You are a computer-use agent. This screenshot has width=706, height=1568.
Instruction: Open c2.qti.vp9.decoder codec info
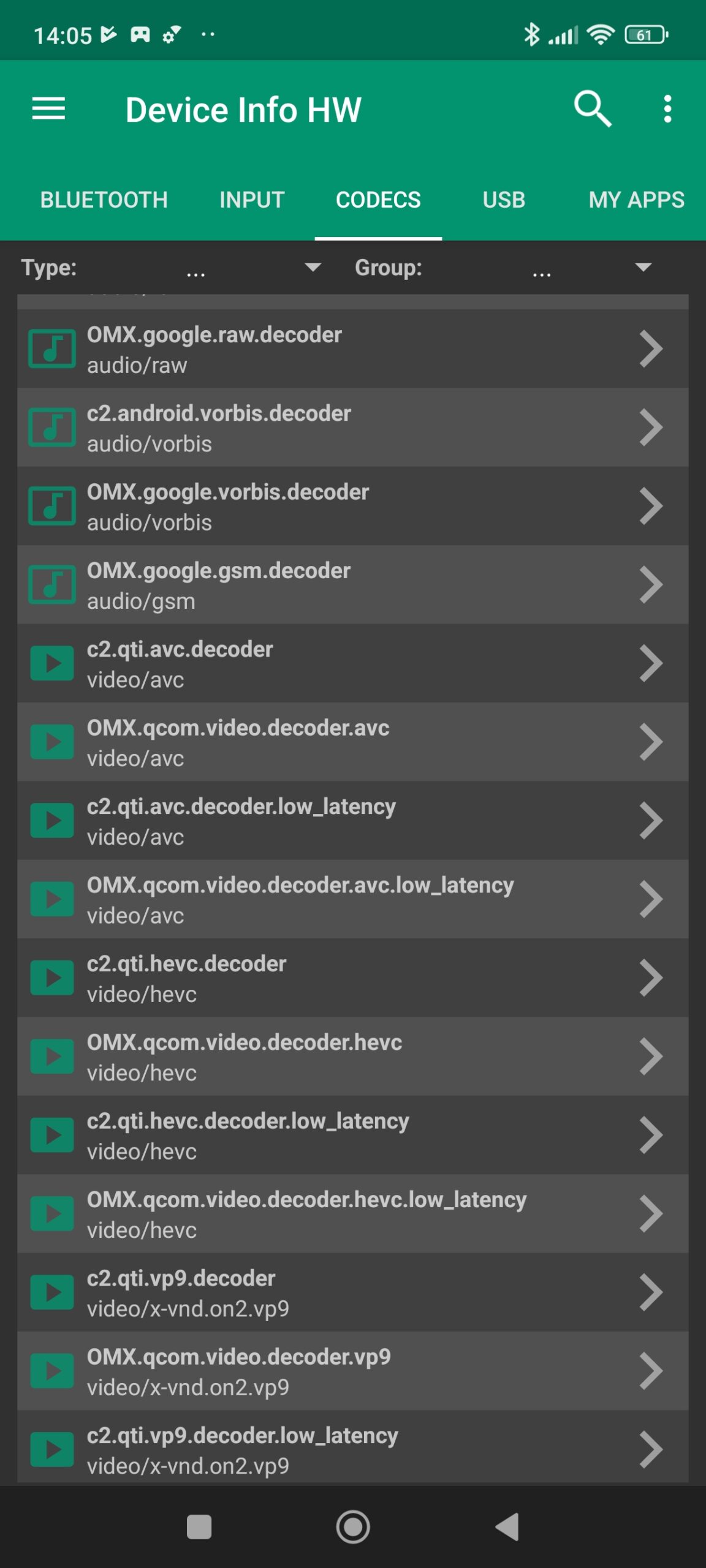(x=352, y=1292)
